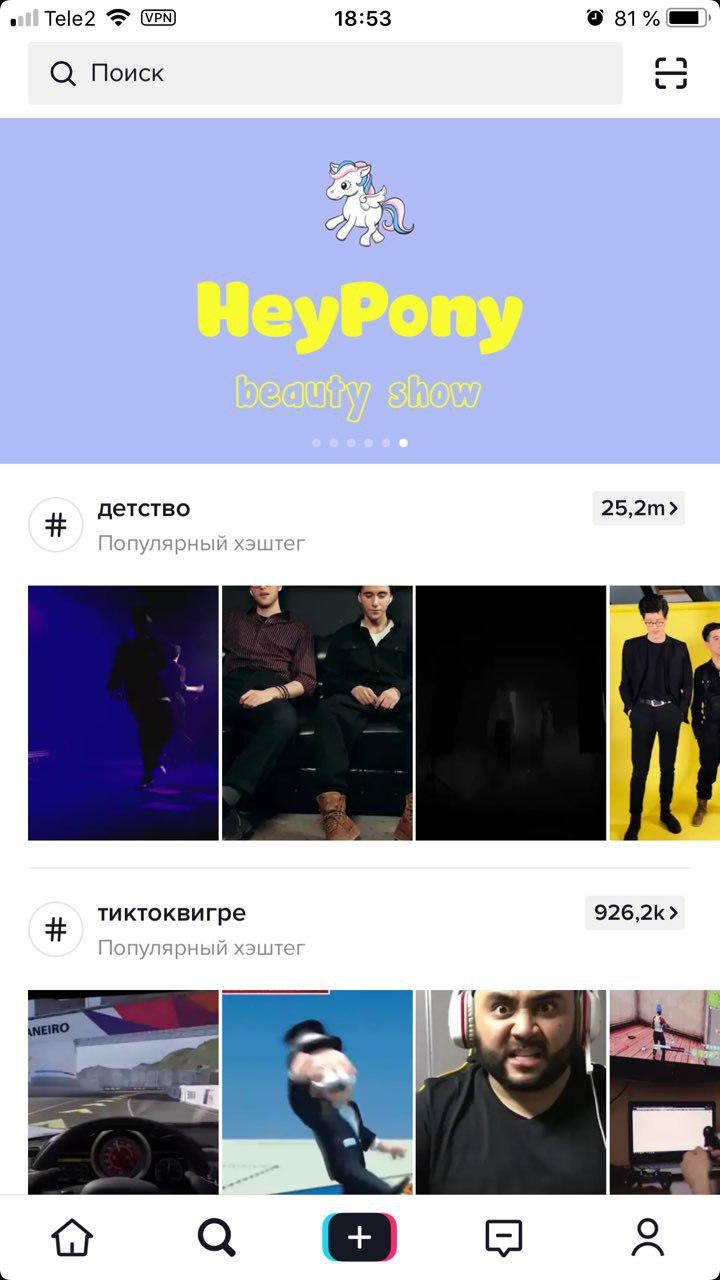View all 25,2m детство videos

[x=638, y=509]
